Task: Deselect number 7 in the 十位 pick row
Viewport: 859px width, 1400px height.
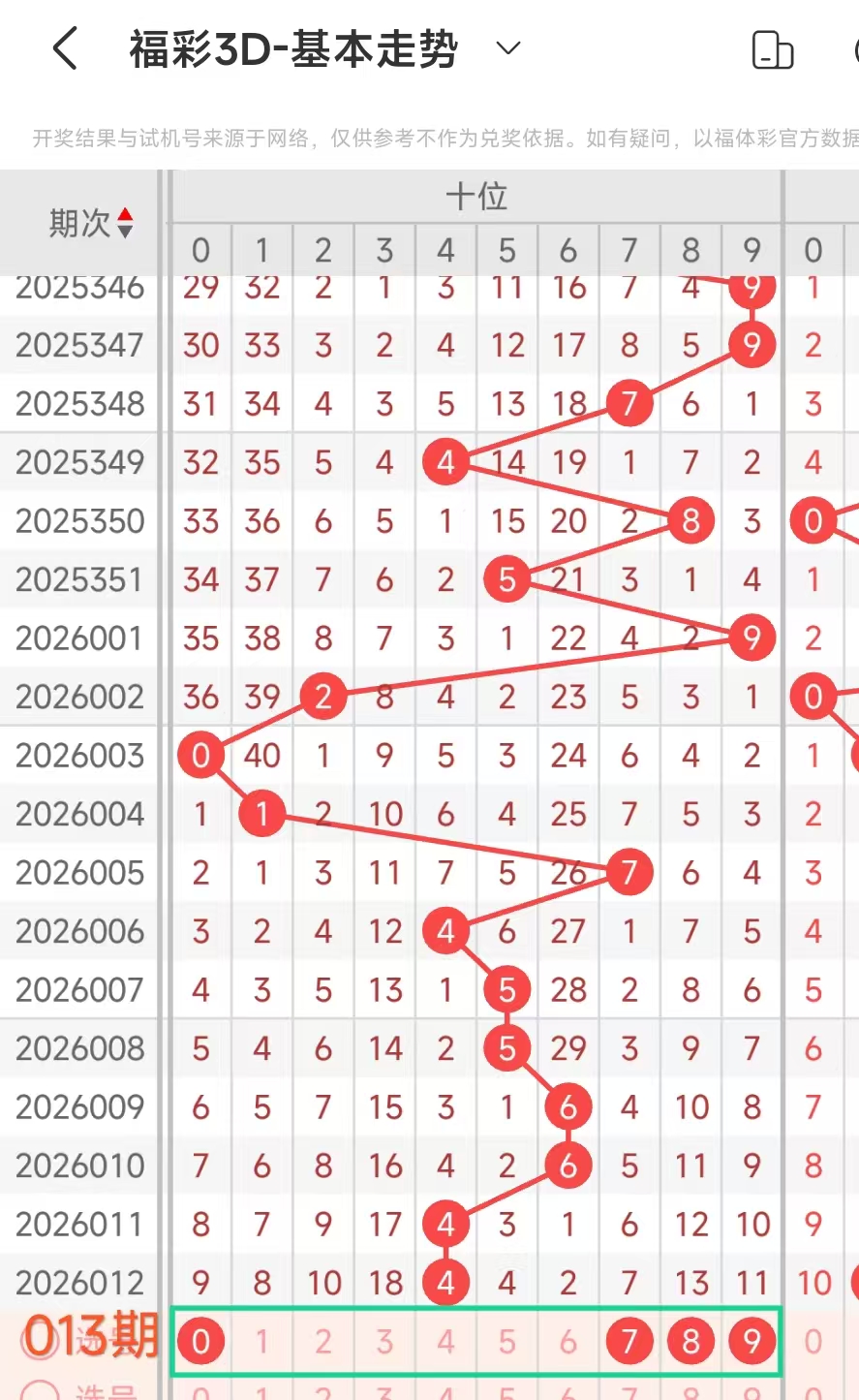Action: point(629,1342)
